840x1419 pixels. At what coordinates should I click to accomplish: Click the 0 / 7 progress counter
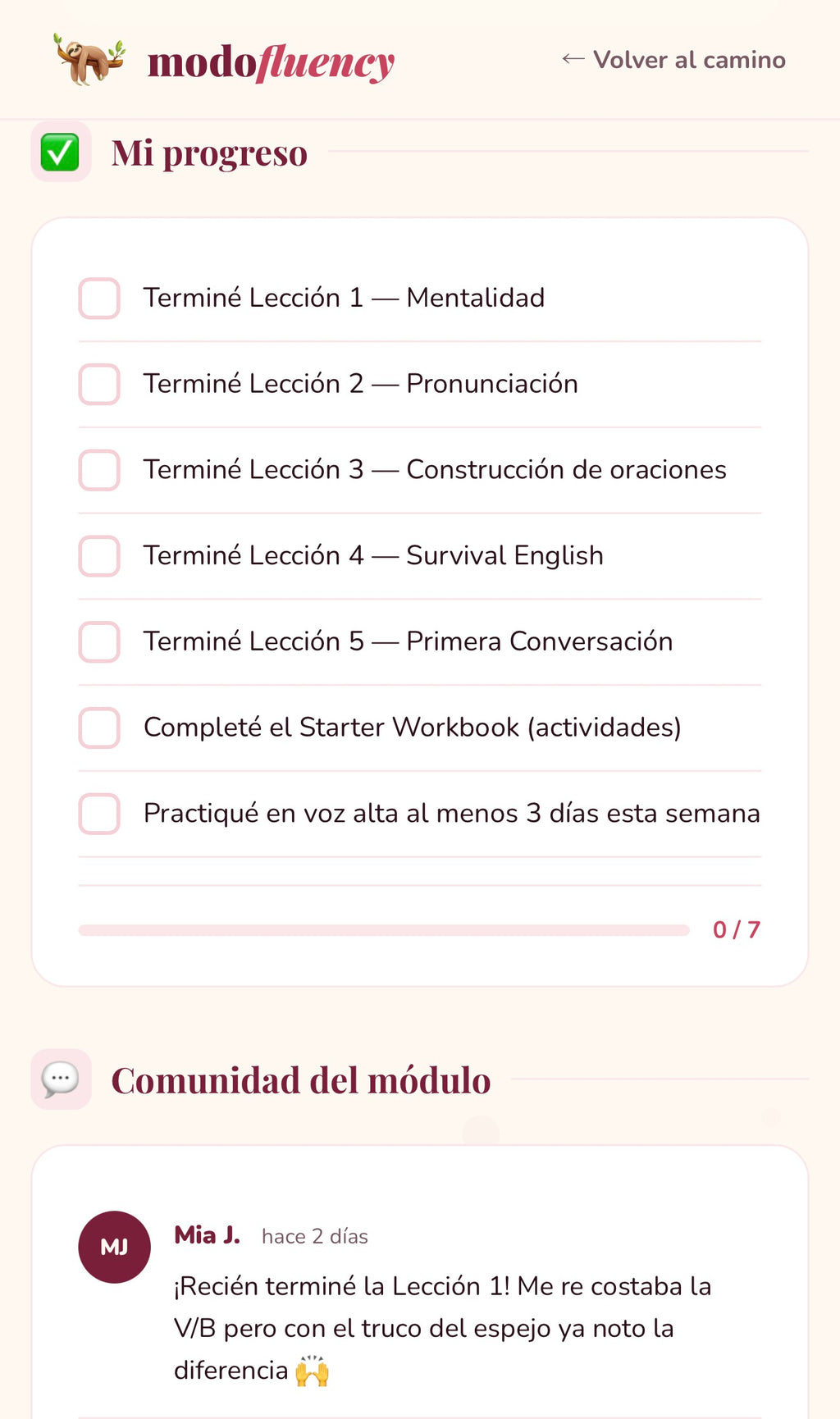click(737, 929)
